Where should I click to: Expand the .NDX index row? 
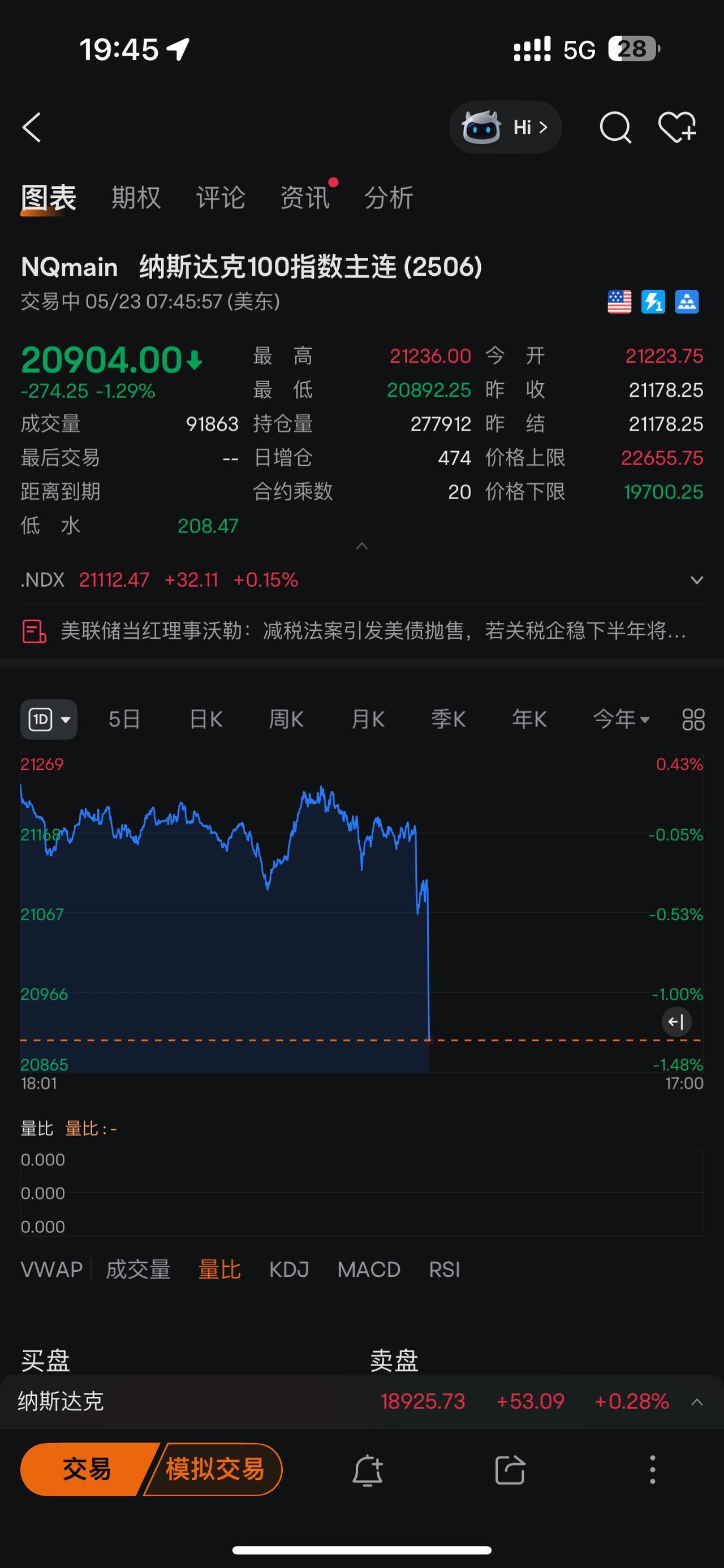click(x=697, y=579)
